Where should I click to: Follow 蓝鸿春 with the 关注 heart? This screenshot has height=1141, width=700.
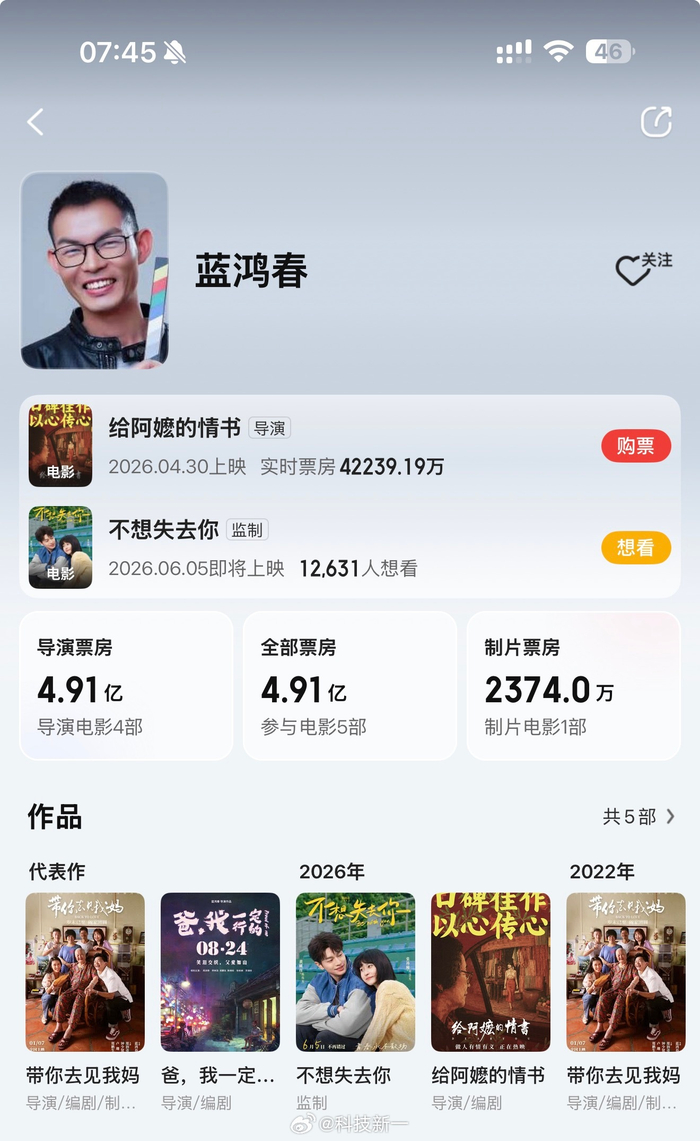tap(643, 269)
